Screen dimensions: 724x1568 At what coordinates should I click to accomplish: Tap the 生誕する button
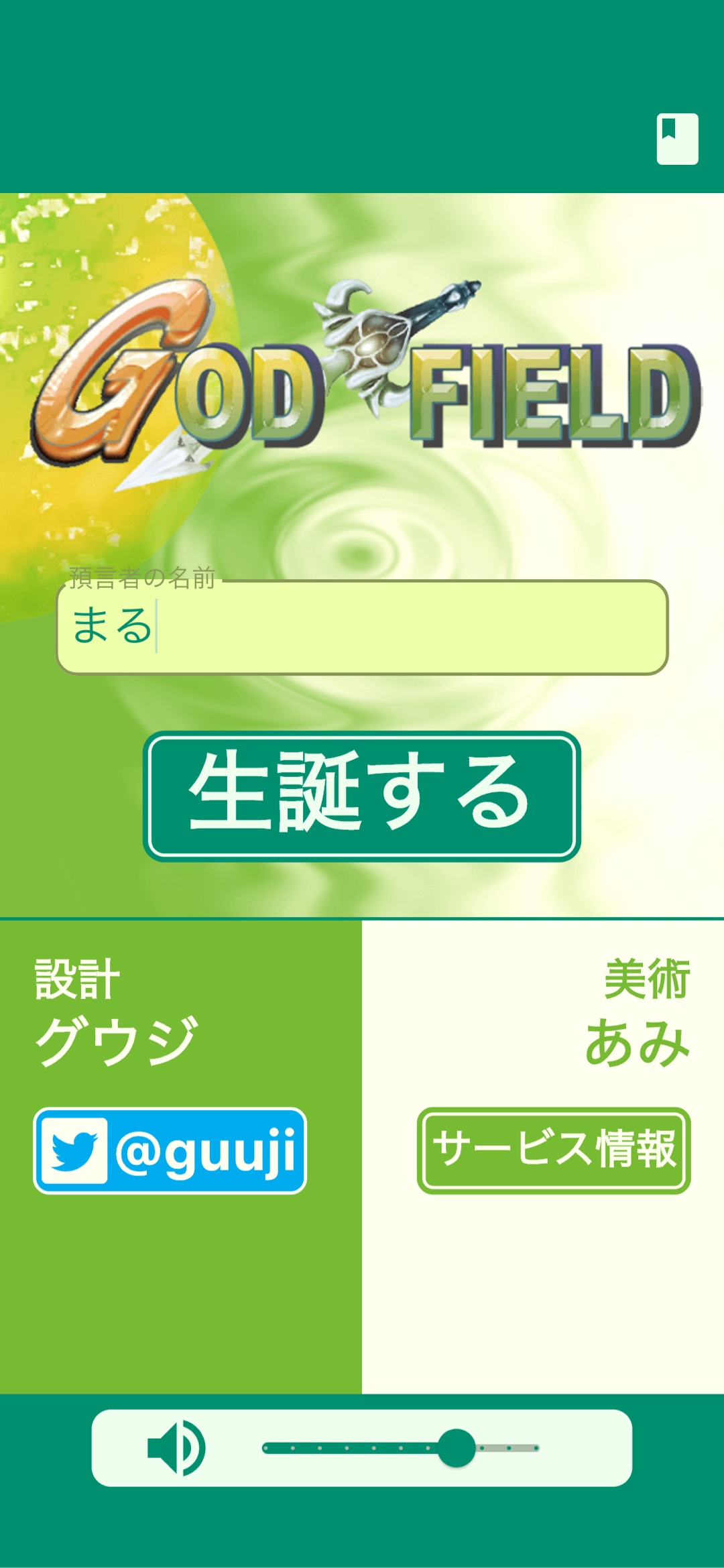[362, 796]
